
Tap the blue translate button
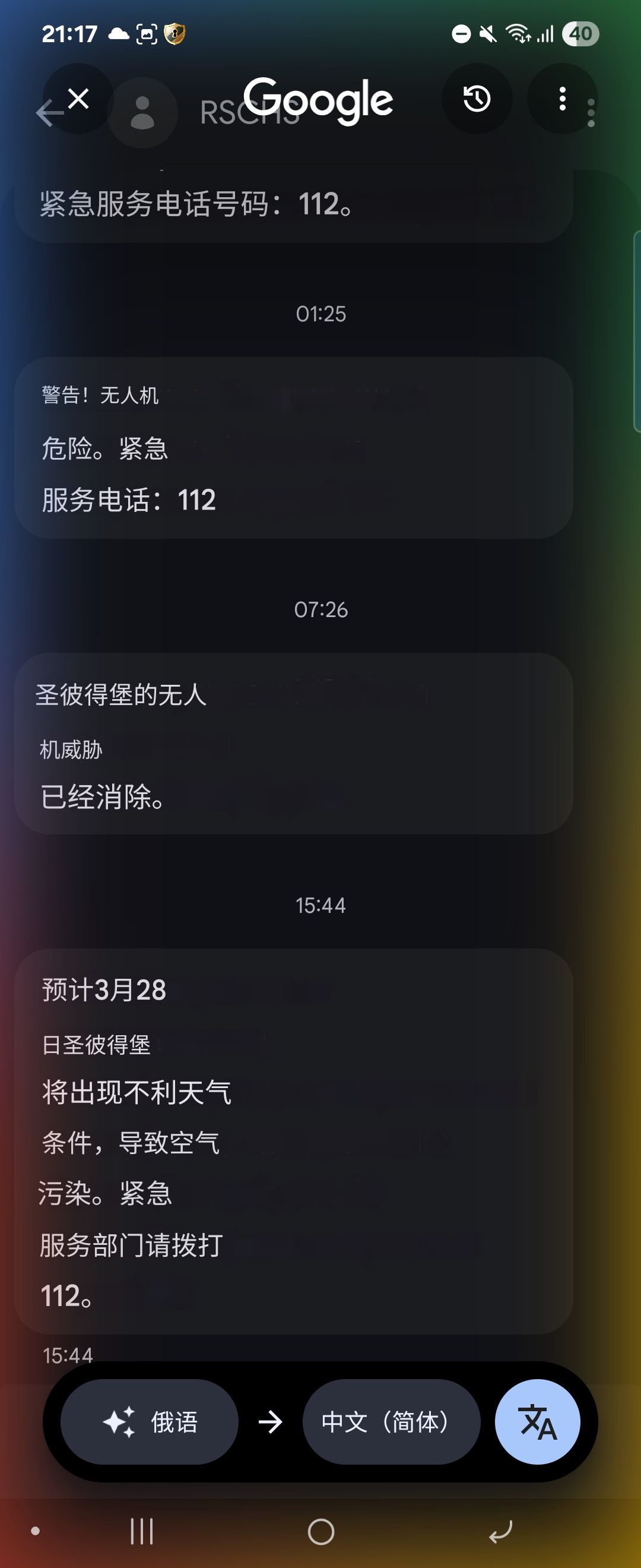point(538,1422)
